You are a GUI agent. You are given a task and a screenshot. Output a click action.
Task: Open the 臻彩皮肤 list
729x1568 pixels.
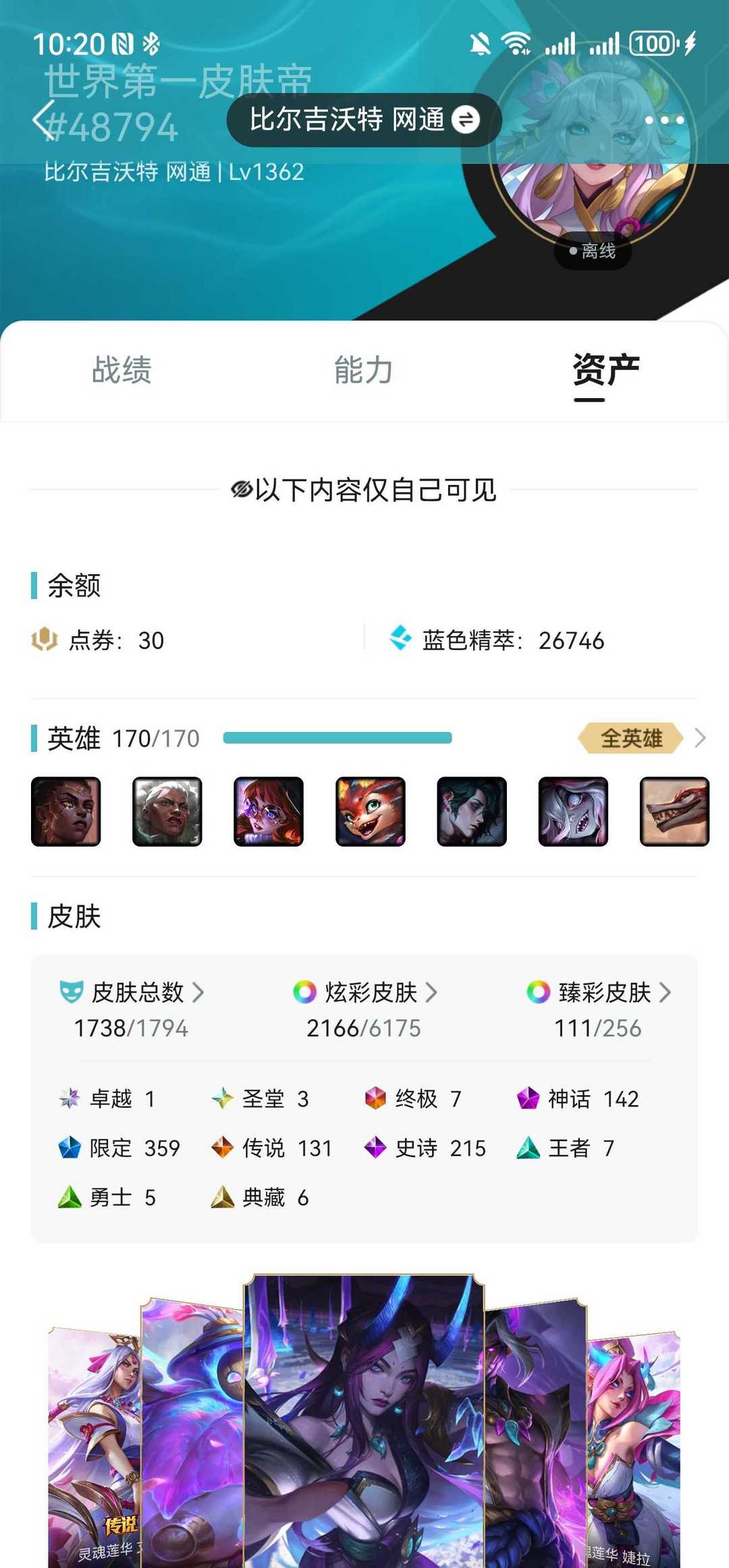(599, 992)
